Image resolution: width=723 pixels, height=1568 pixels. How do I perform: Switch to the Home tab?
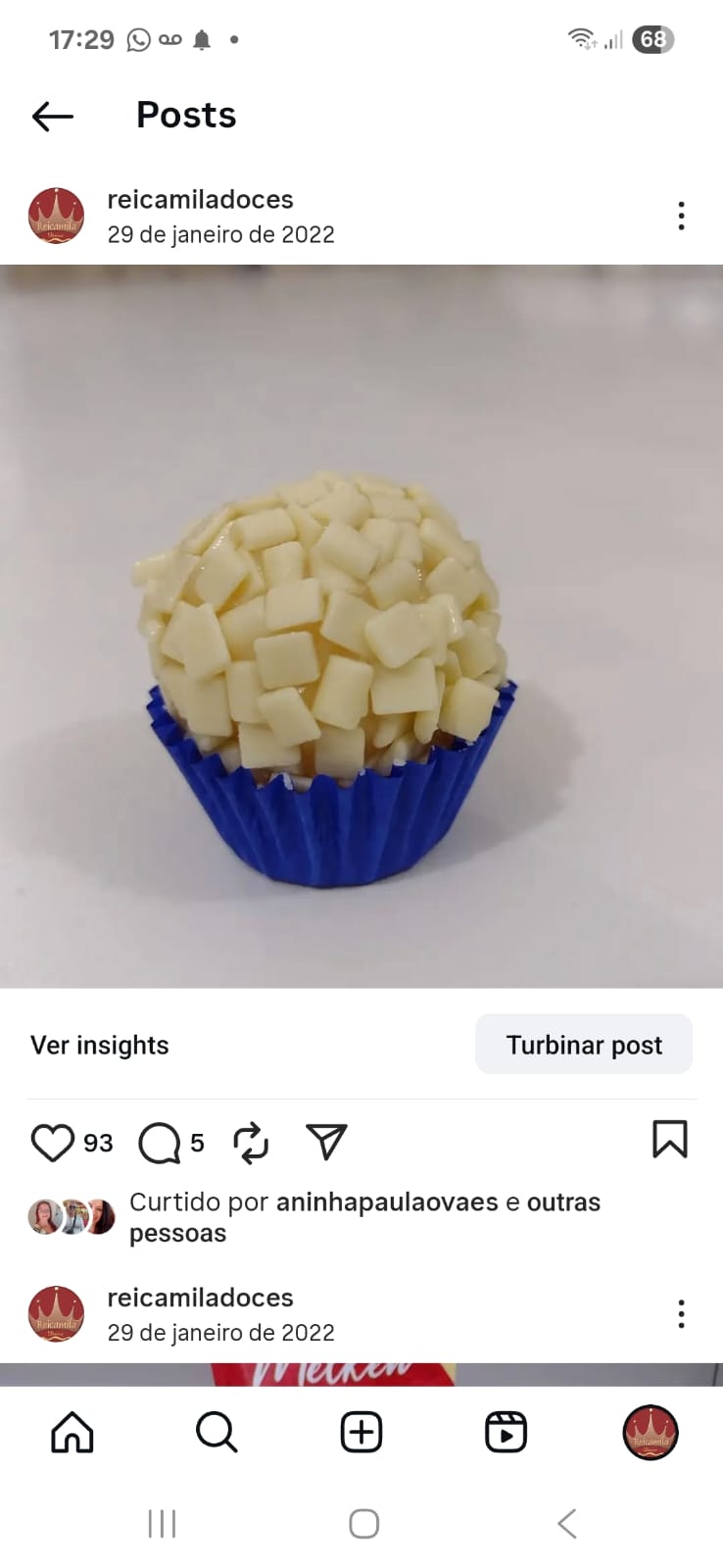tap(72, 1433)
